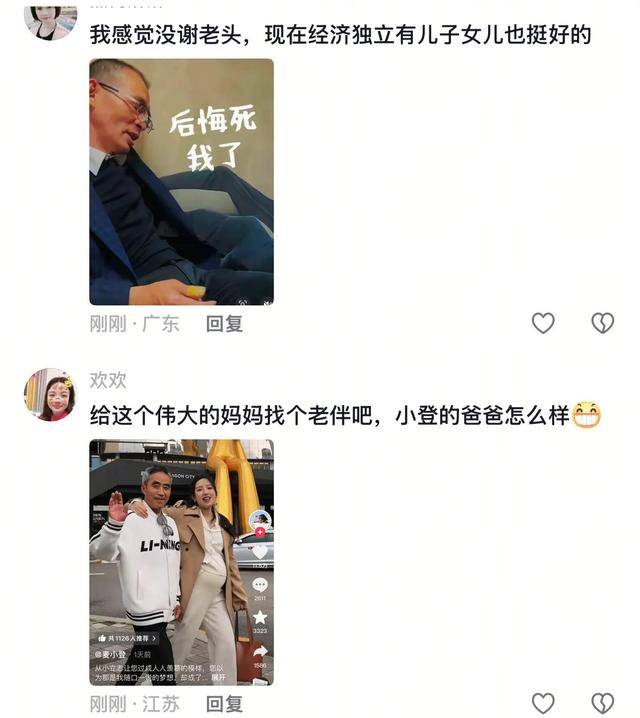Screen dimensions: 640x718
Task: View the LI-NING couple image in 欢欢's comment
Action: tap(181, 561)
